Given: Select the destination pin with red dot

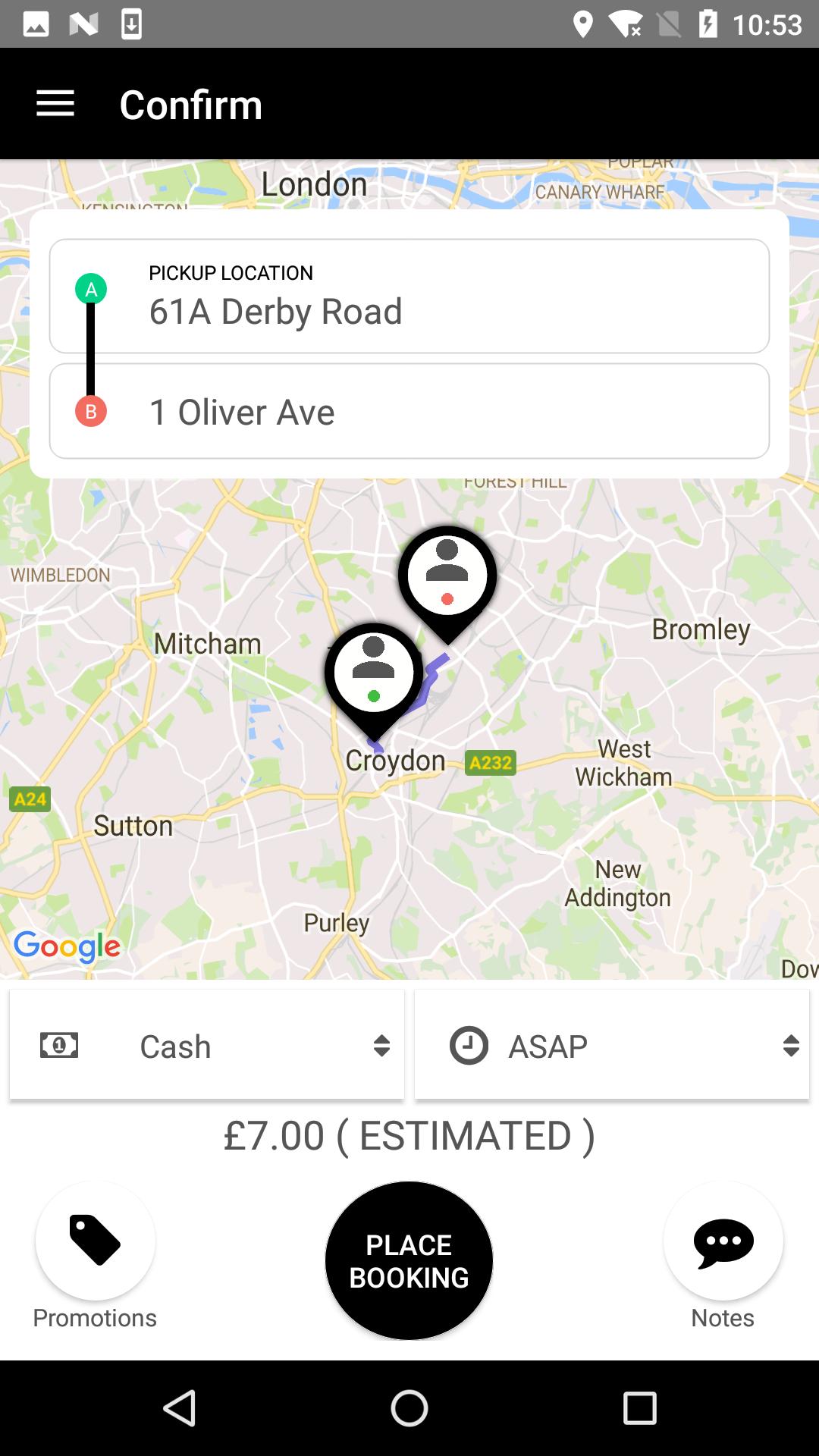Looking at the screenshot, I should (x=447, y=577).
